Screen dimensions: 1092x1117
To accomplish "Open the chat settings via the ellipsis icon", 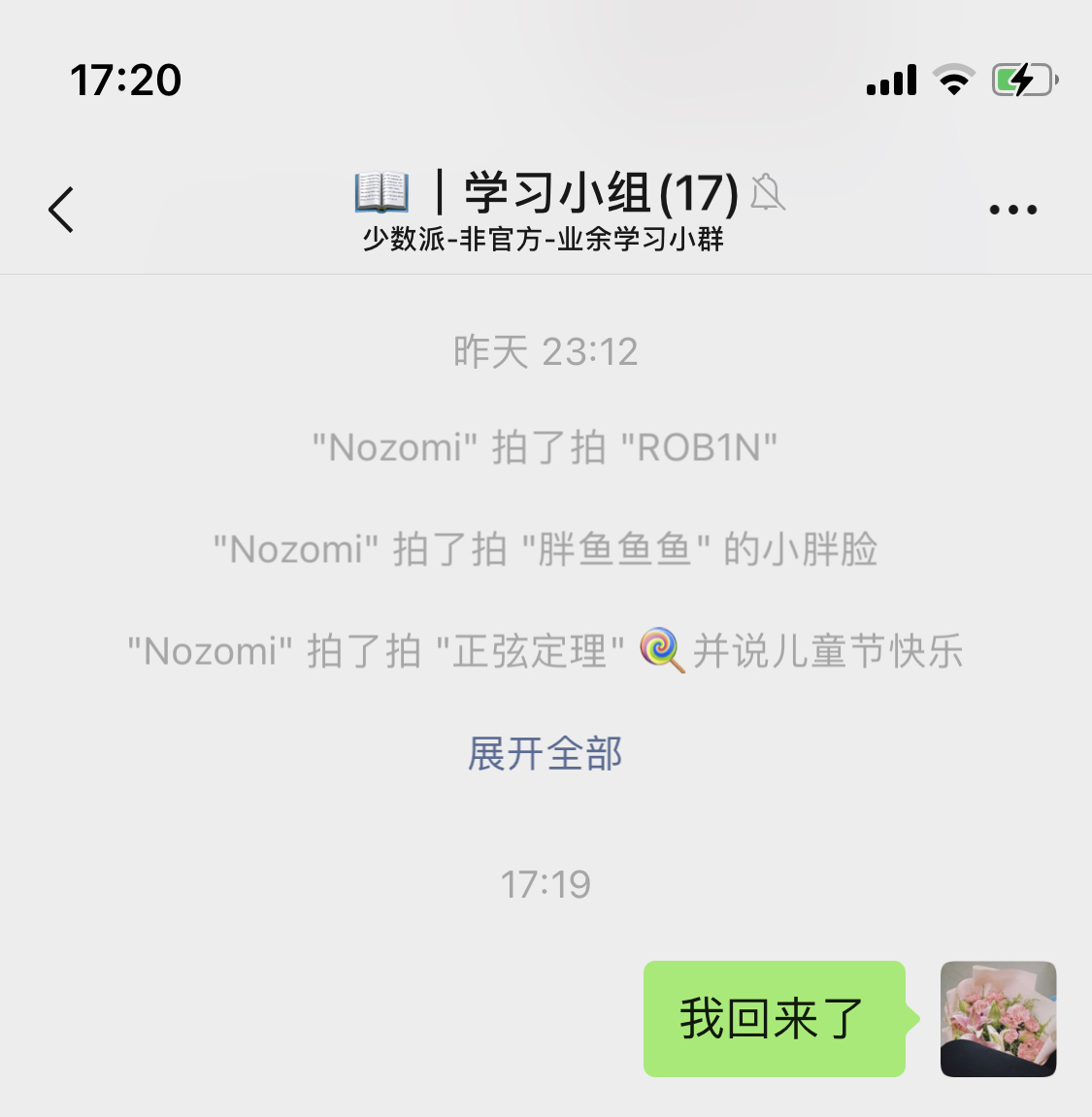I will [1012, 208].
